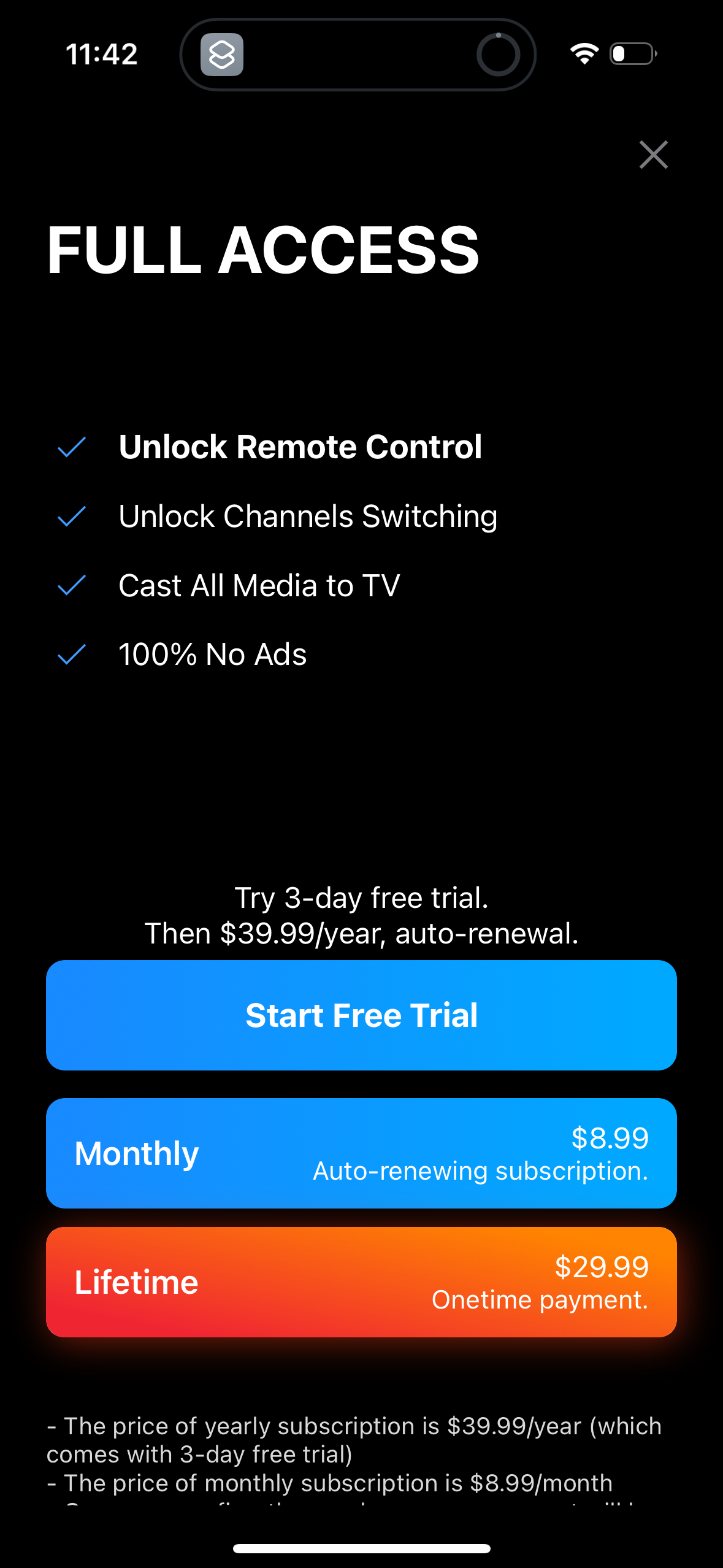Tap the Start Free Trial button

coord(361,1015)
